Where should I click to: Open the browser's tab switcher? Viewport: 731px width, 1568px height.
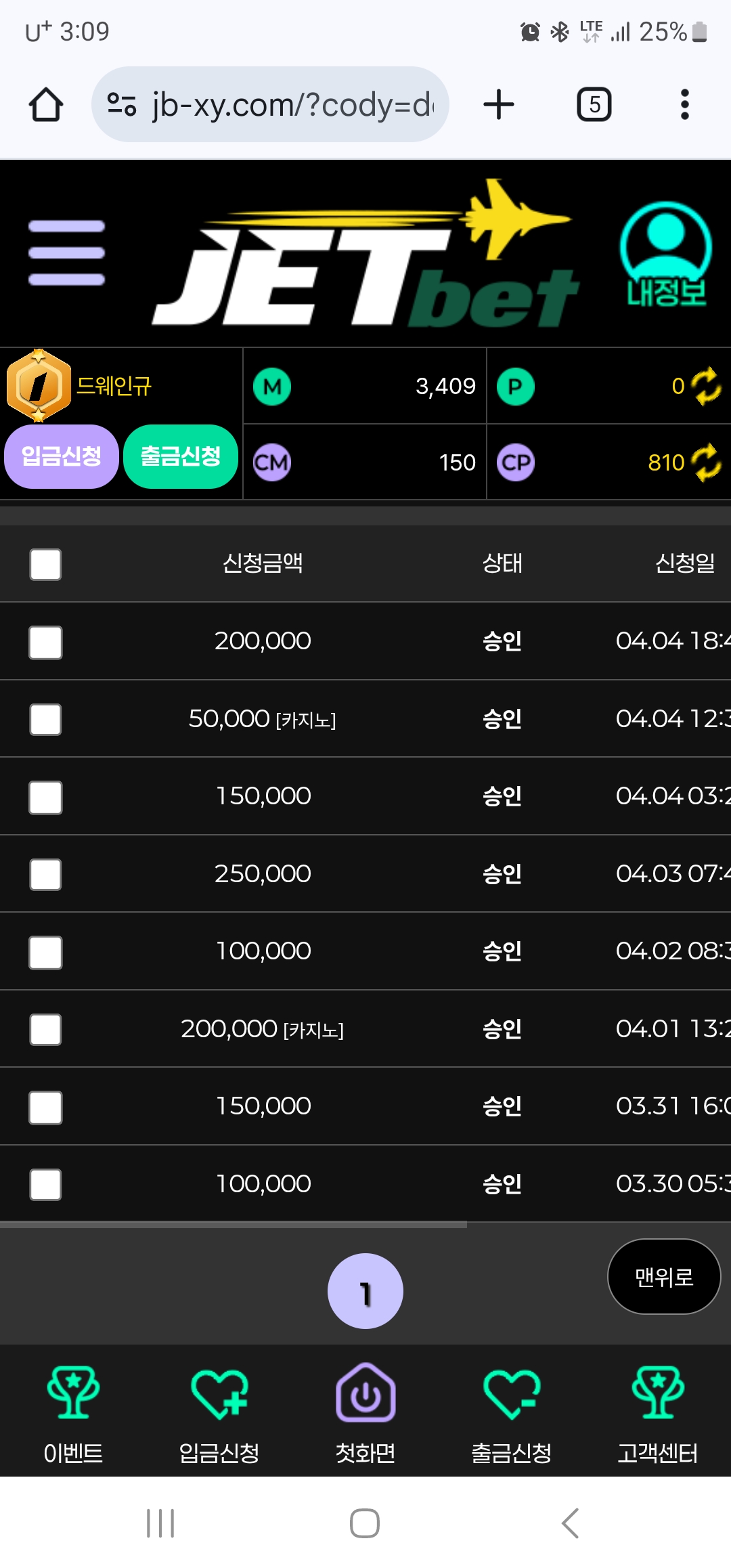coord(594,104)
